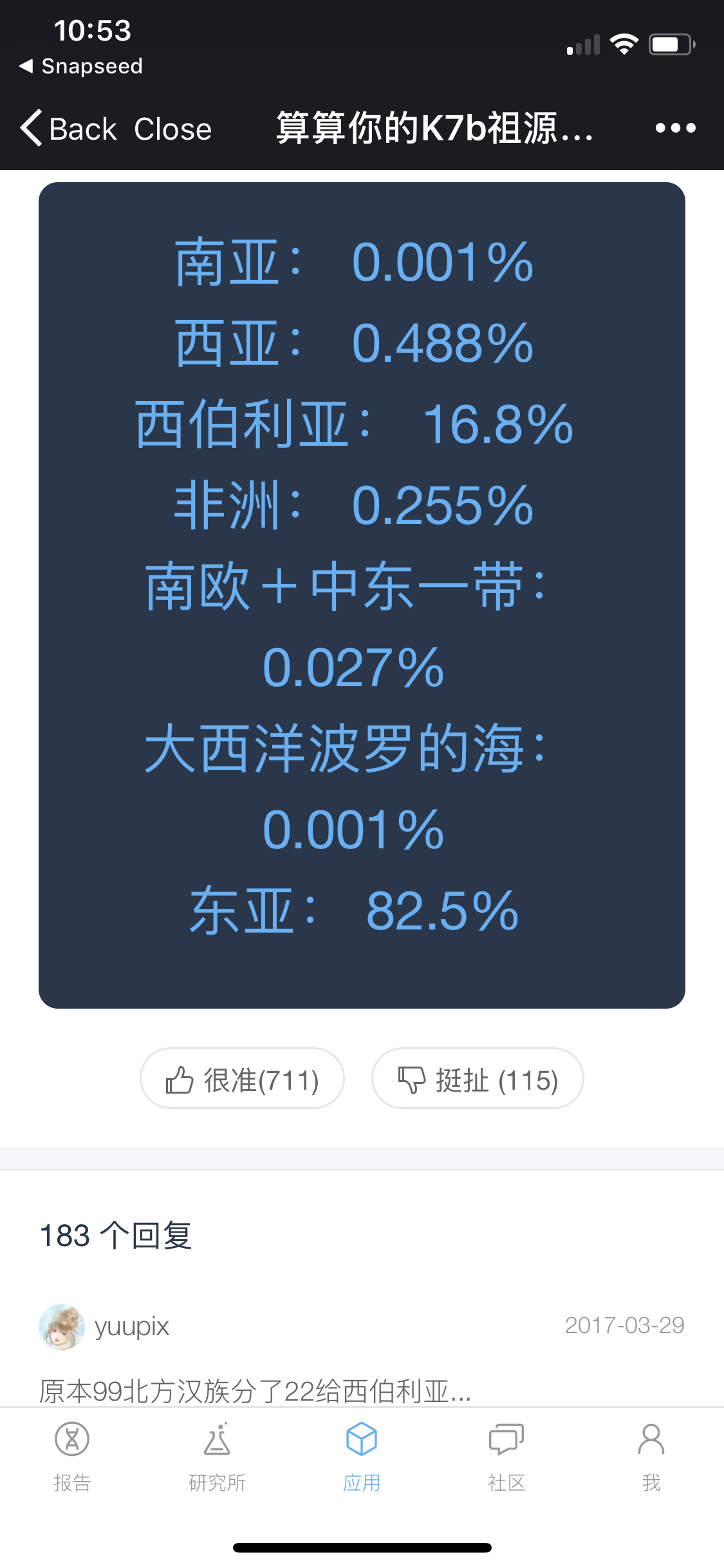Go back using the Back button
This screenshot has width=724, height=1568.
[x=68, y=129]
